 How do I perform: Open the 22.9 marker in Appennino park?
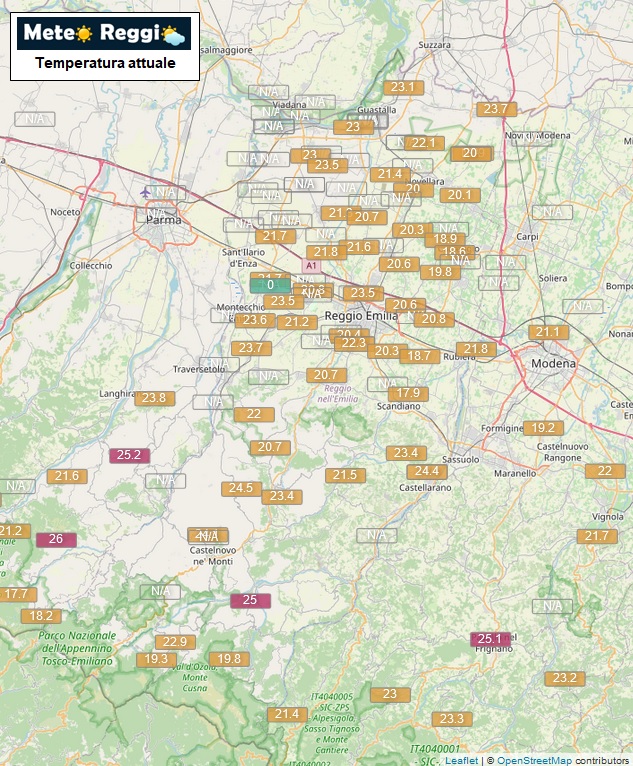[x=175, y=641]
